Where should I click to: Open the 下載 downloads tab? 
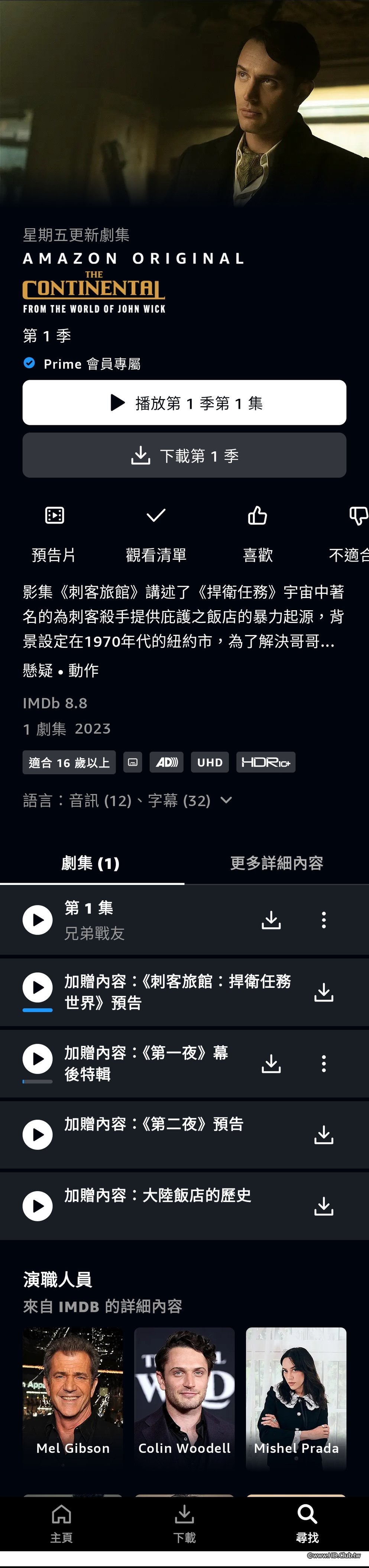[x=184, y=1524]
